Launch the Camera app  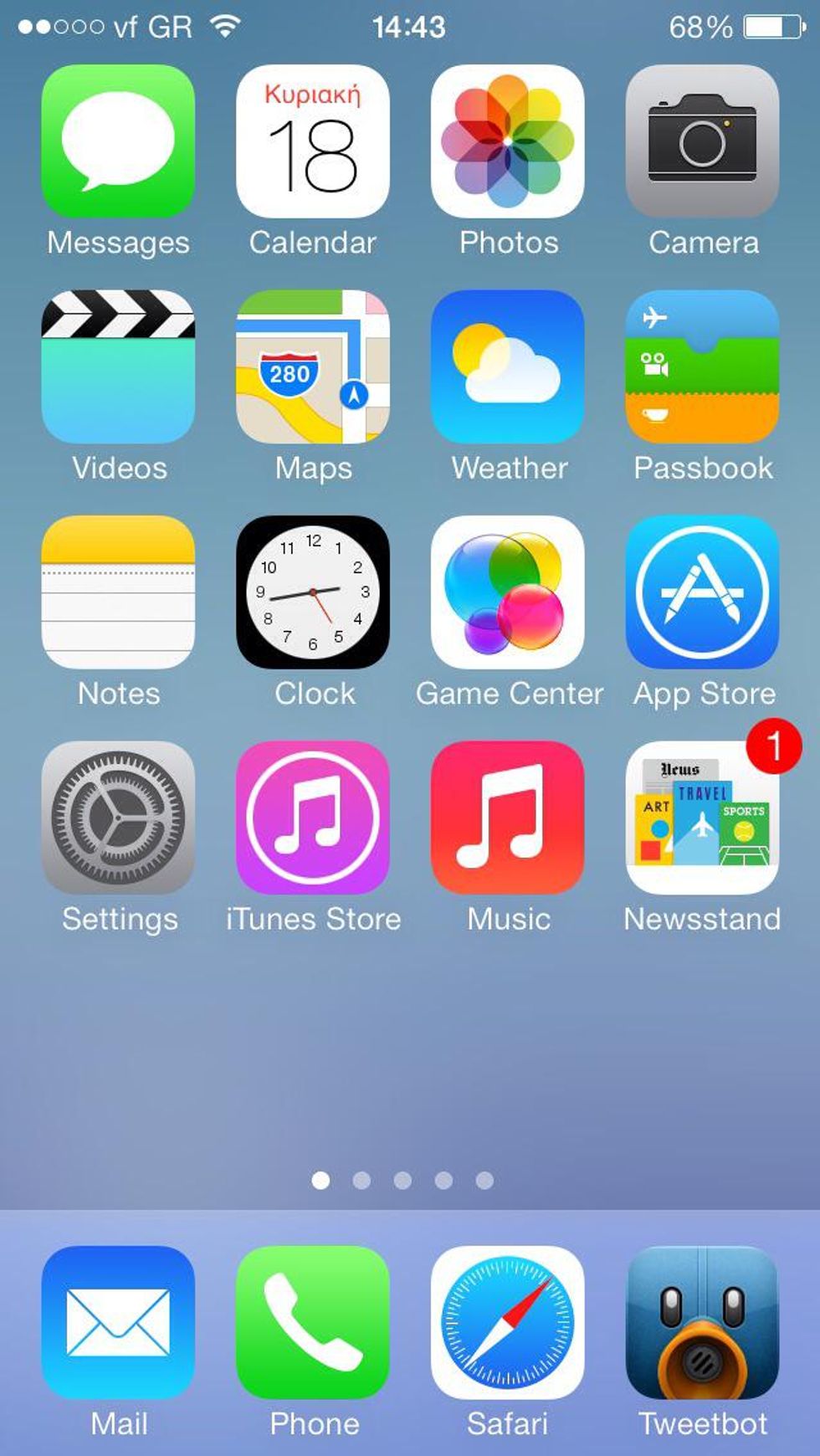point(703,141)
